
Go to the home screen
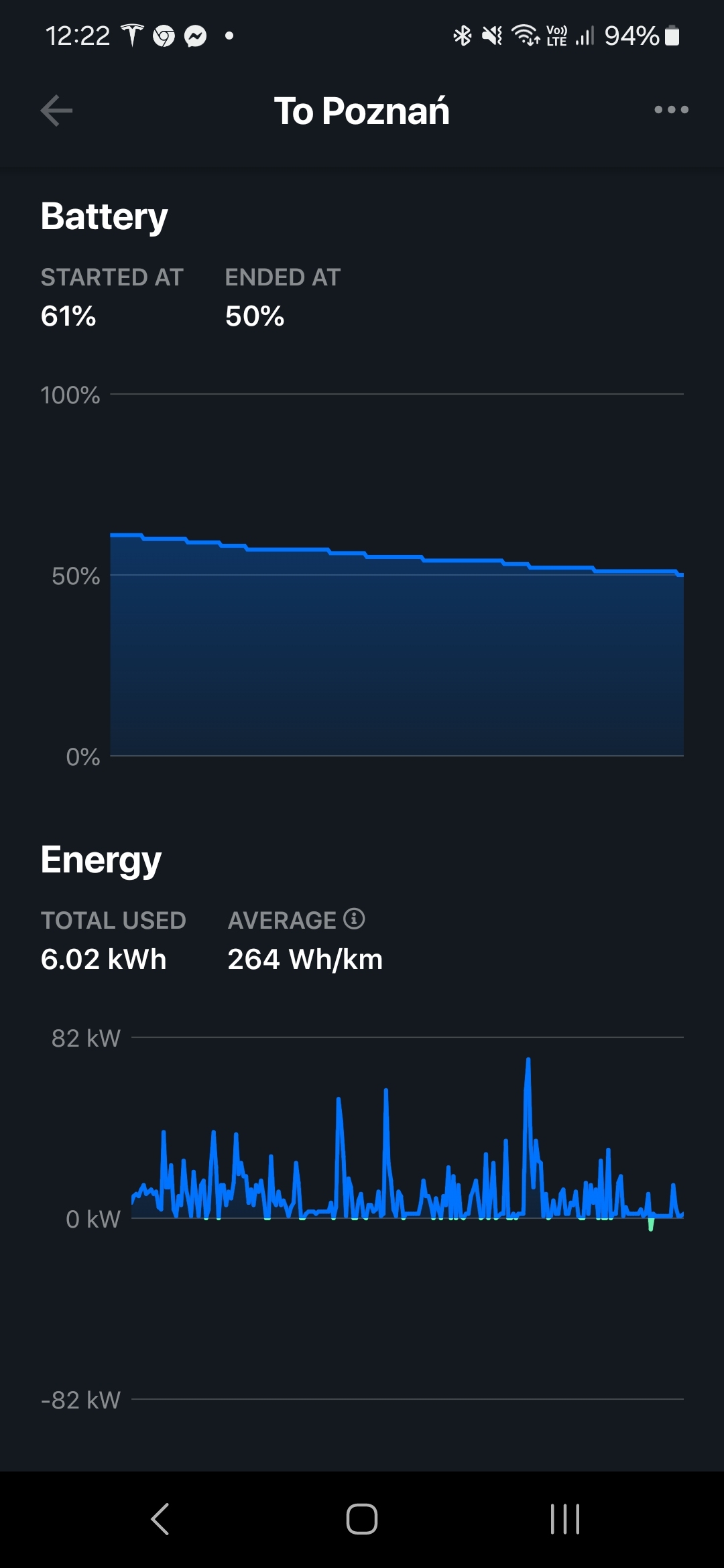(362, 1518)
